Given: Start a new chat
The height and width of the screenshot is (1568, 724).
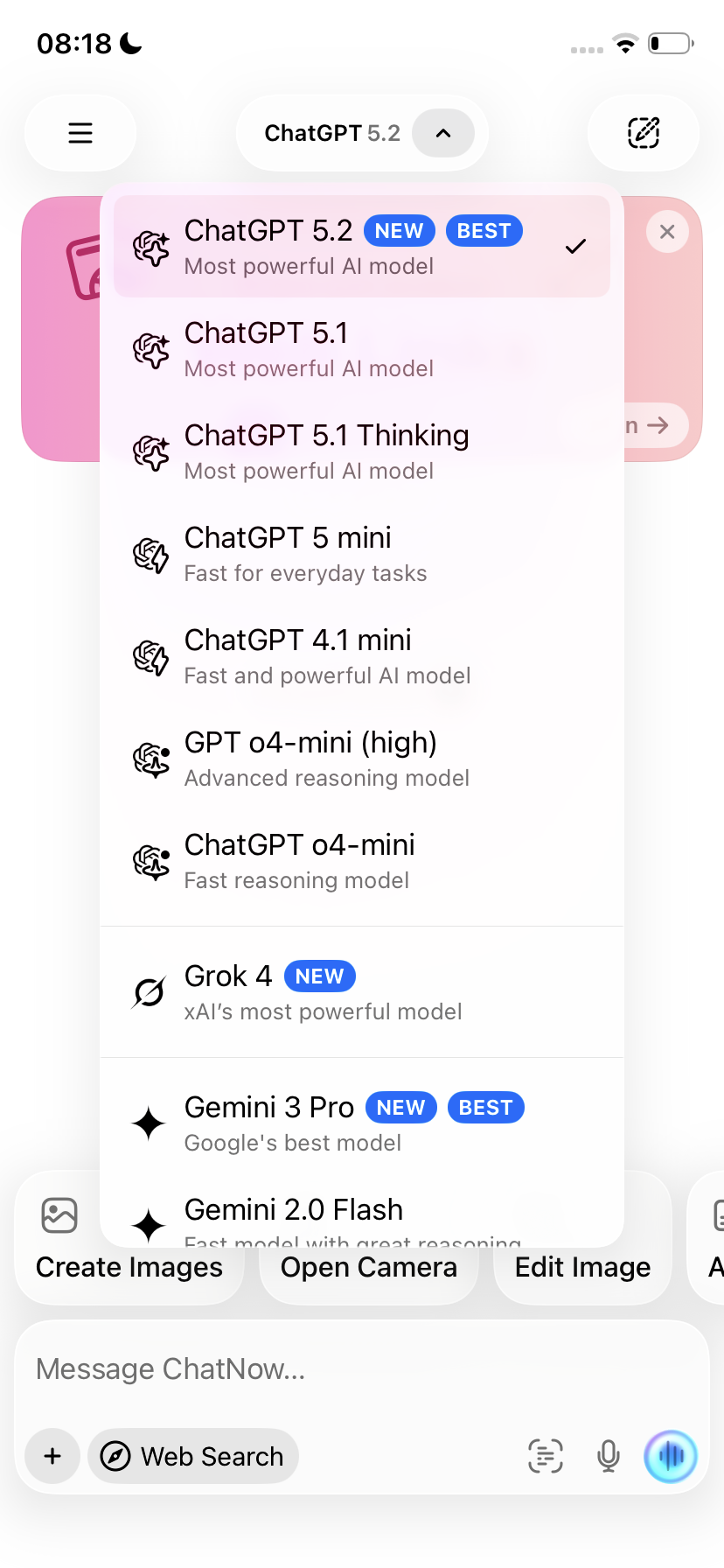Looking at the screenshot, I should 644,133.
